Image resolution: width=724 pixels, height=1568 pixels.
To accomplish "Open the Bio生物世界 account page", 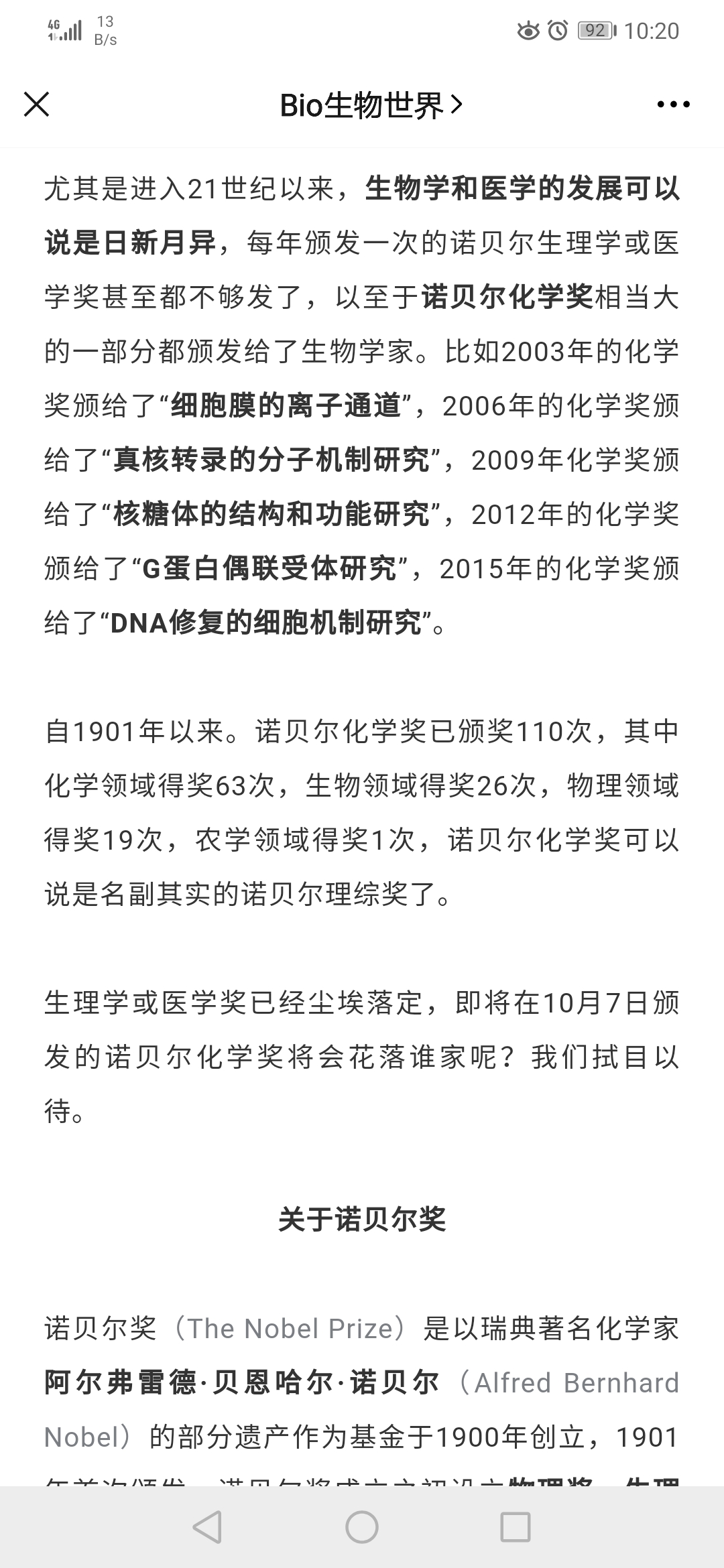I will point(371,105).
